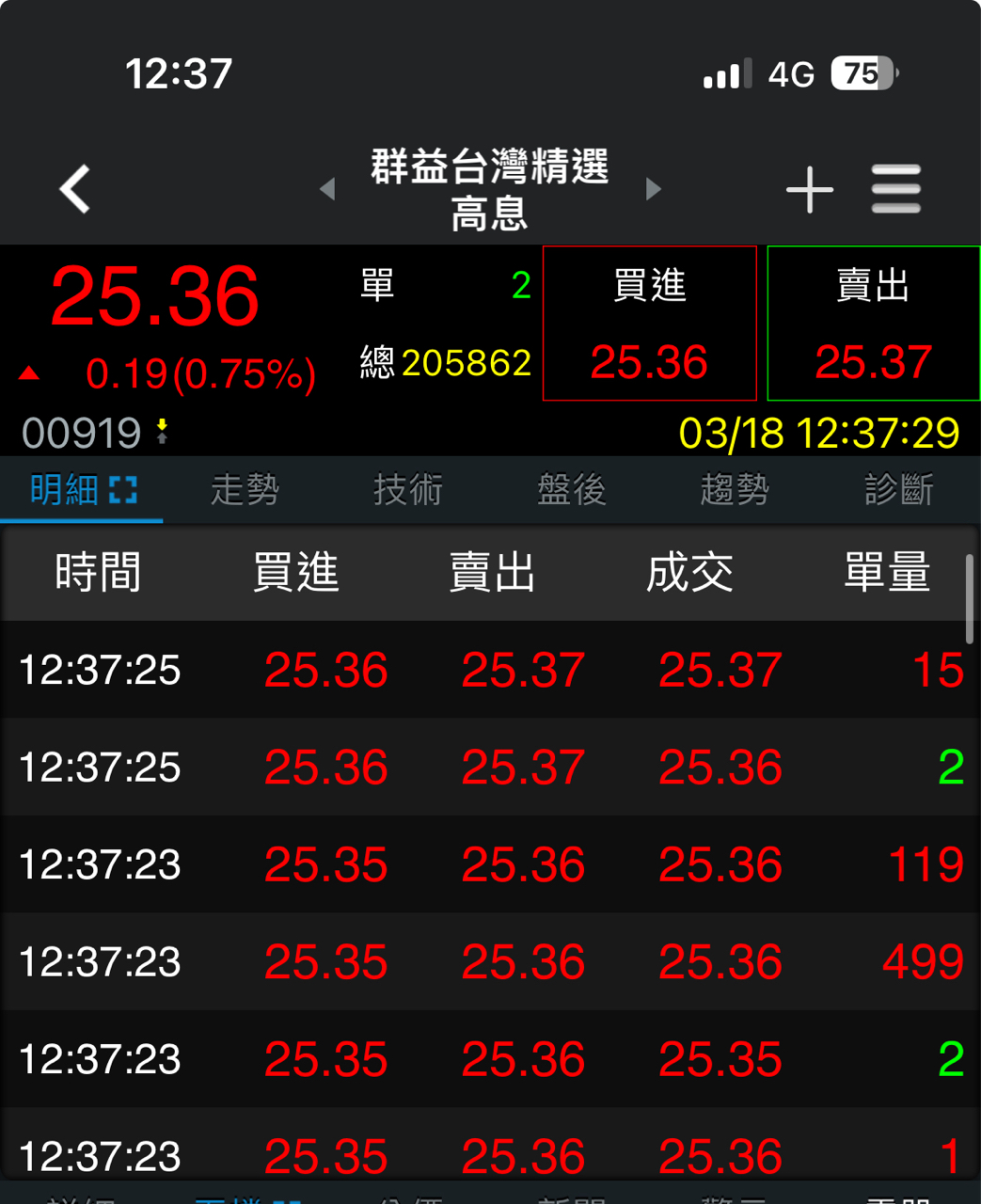This screenshot has width=981, height=1204.
Task: Open the 技術 technical analysis tab
Action: (408, 490)
